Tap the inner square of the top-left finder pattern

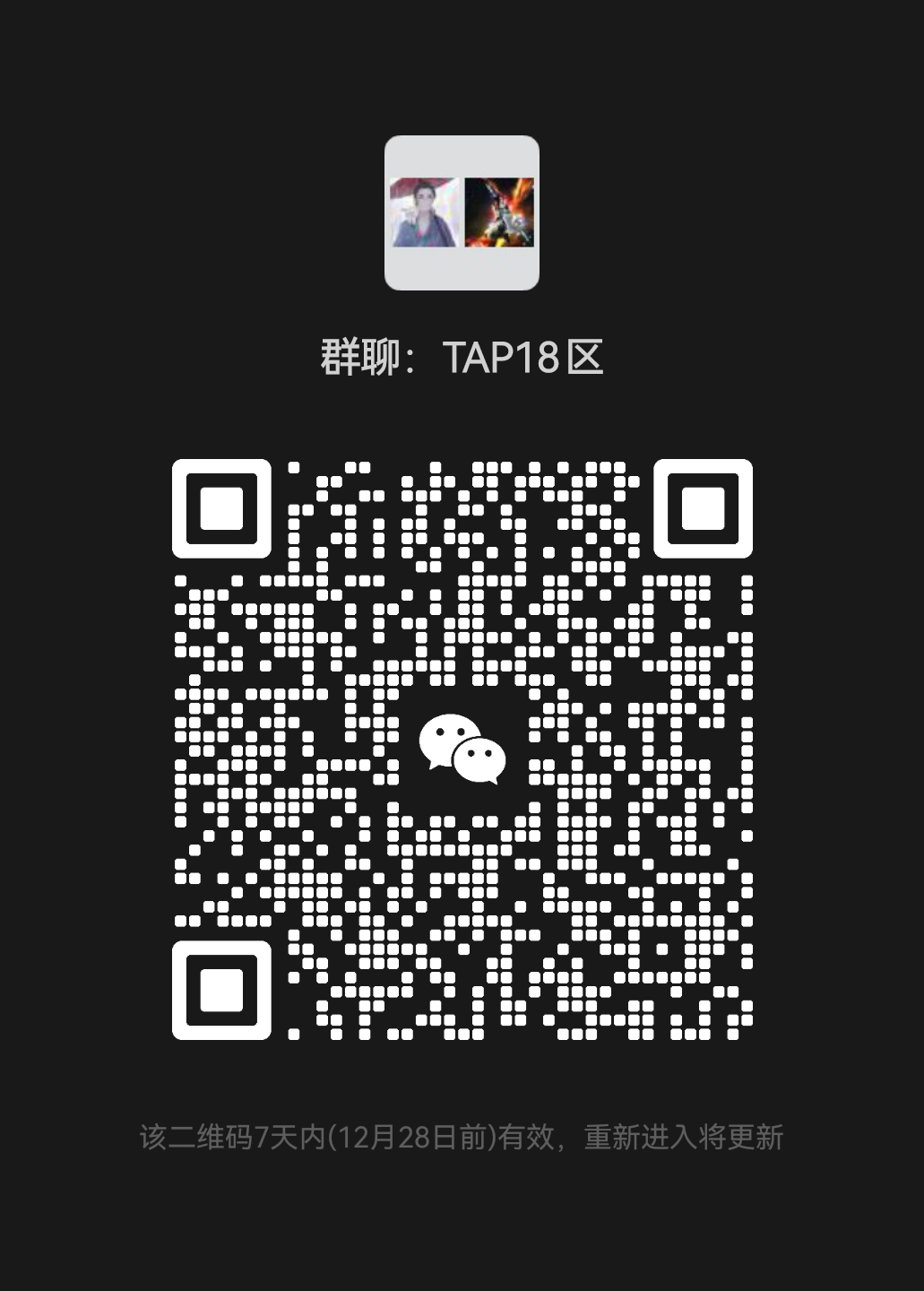pyautogui.click(x=220, y=507)
